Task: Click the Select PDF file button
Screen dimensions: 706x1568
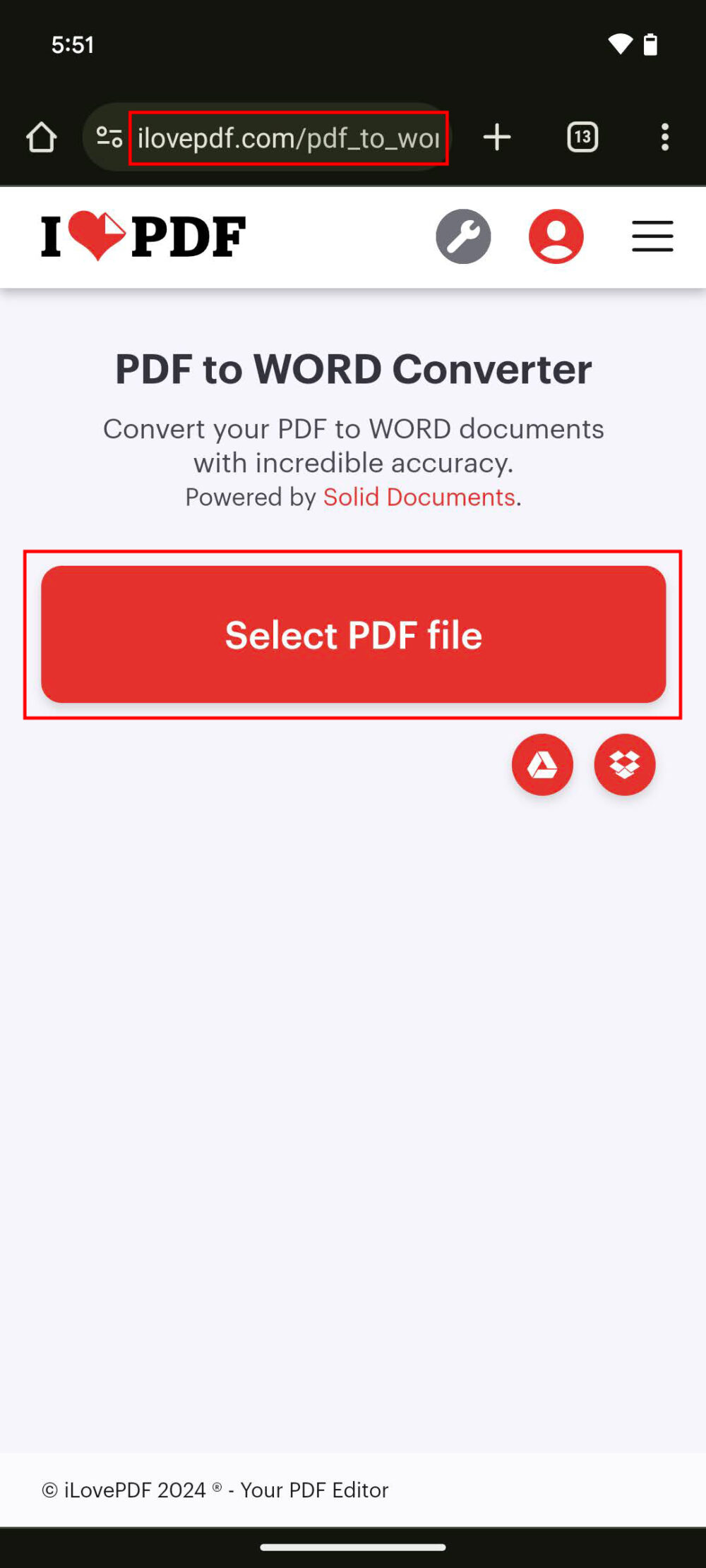Action: (x=353, y=635)
